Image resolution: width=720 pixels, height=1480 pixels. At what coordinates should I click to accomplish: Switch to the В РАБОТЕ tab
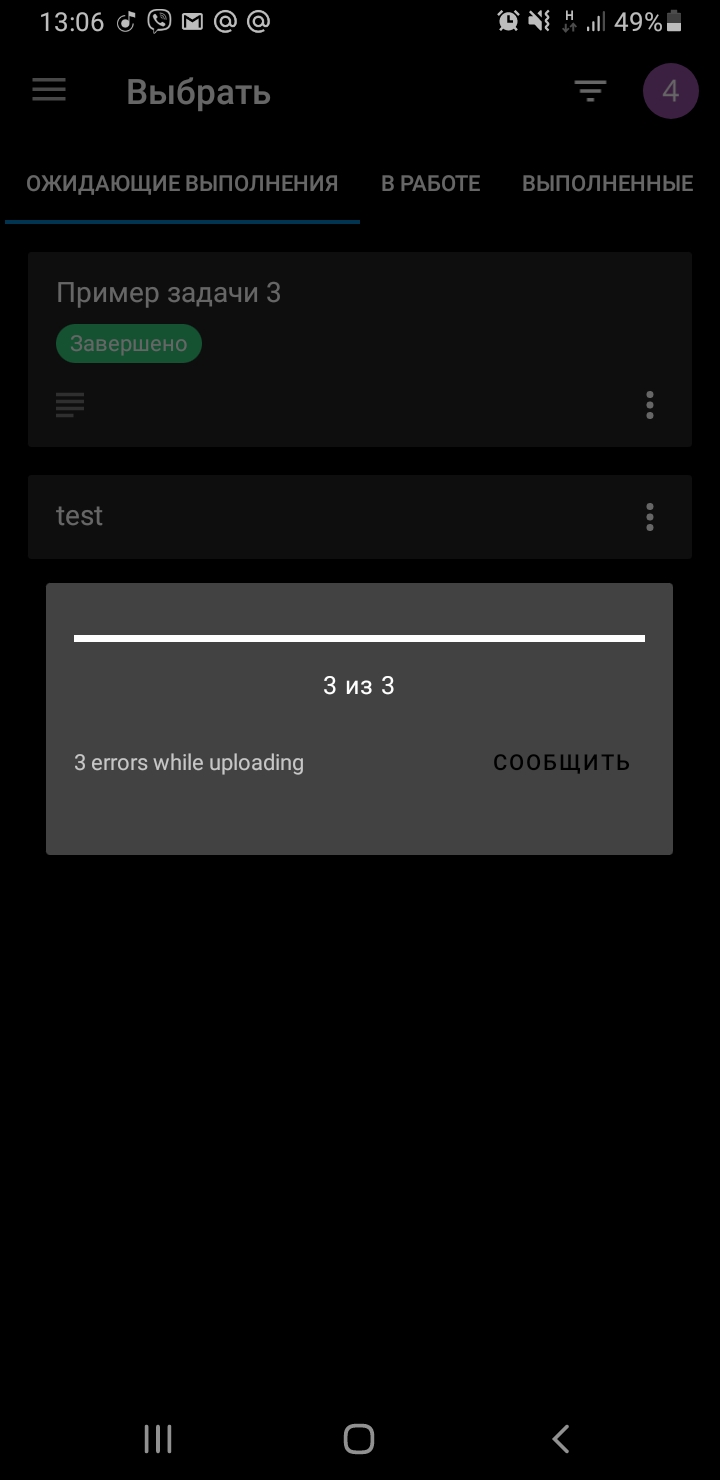click(x=430, y=184)
